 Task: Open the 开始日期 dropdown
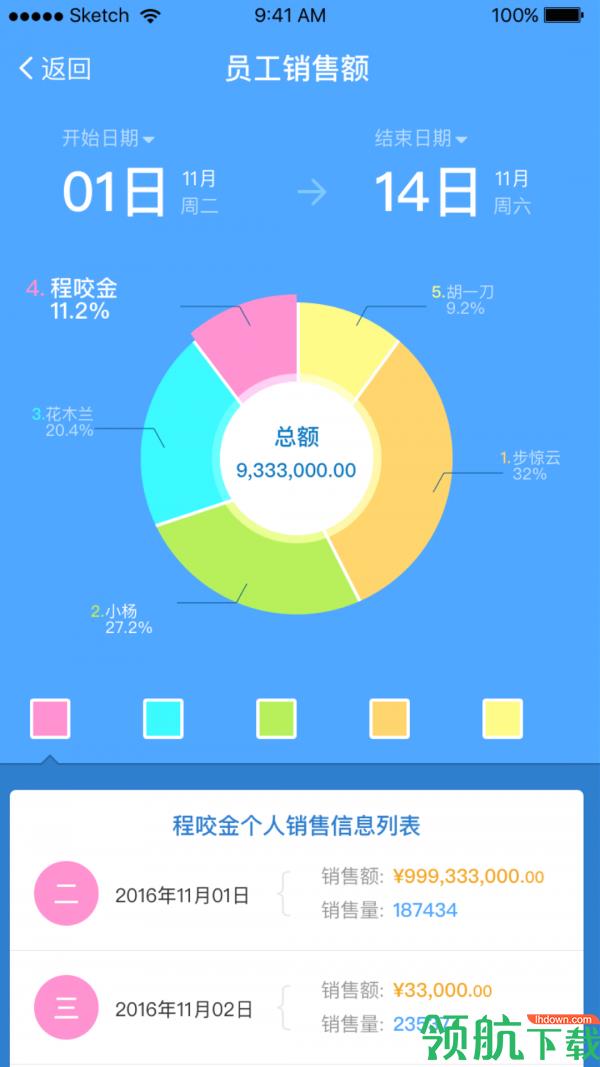108,138
